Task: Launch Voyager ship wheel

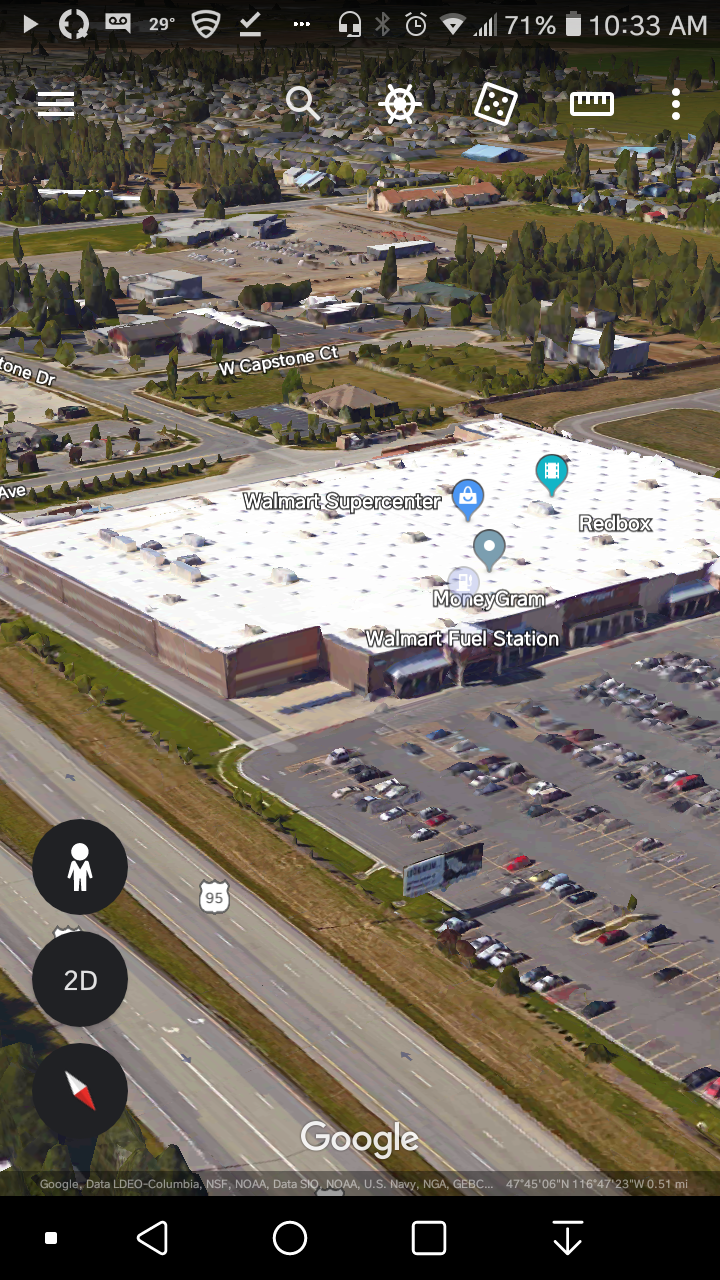Action: 399,104
